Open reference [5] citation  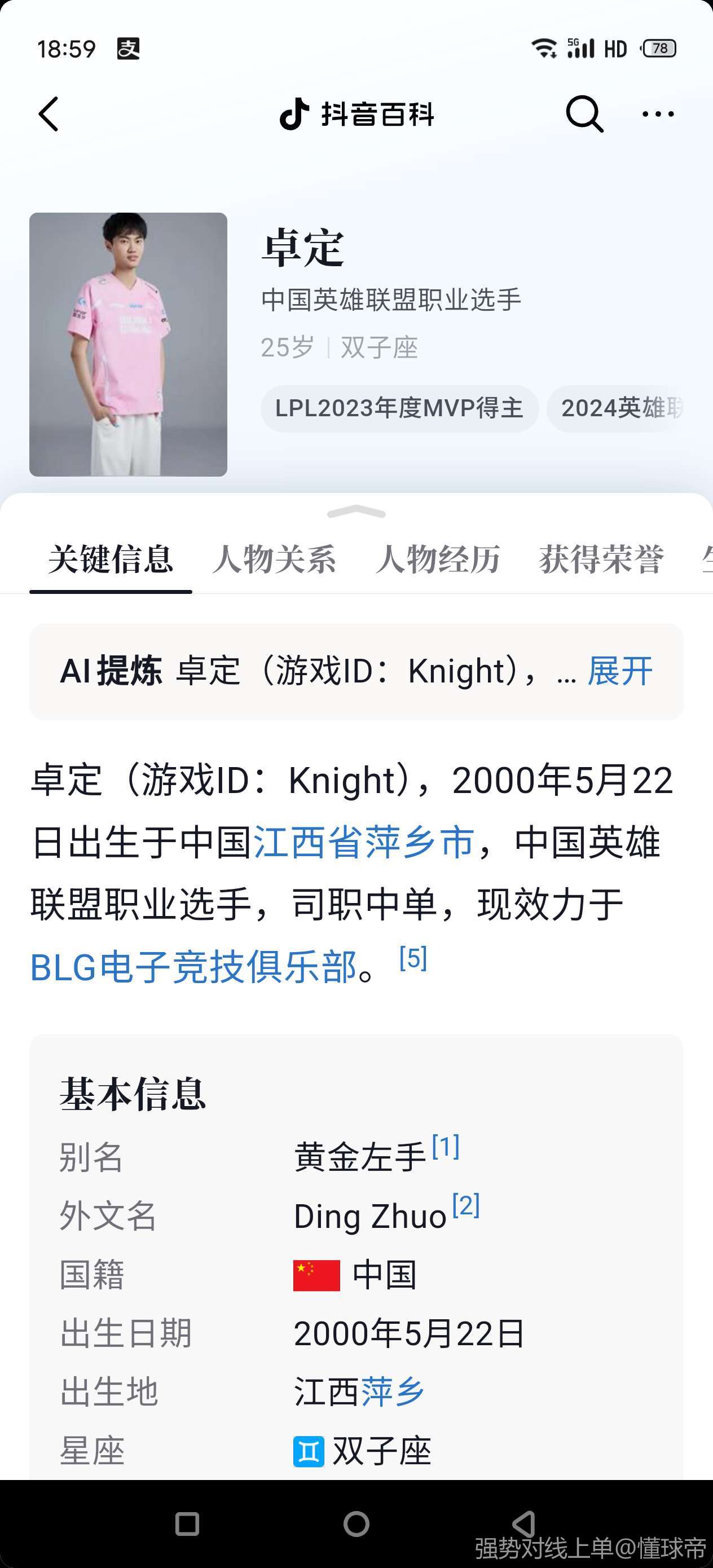413,959
